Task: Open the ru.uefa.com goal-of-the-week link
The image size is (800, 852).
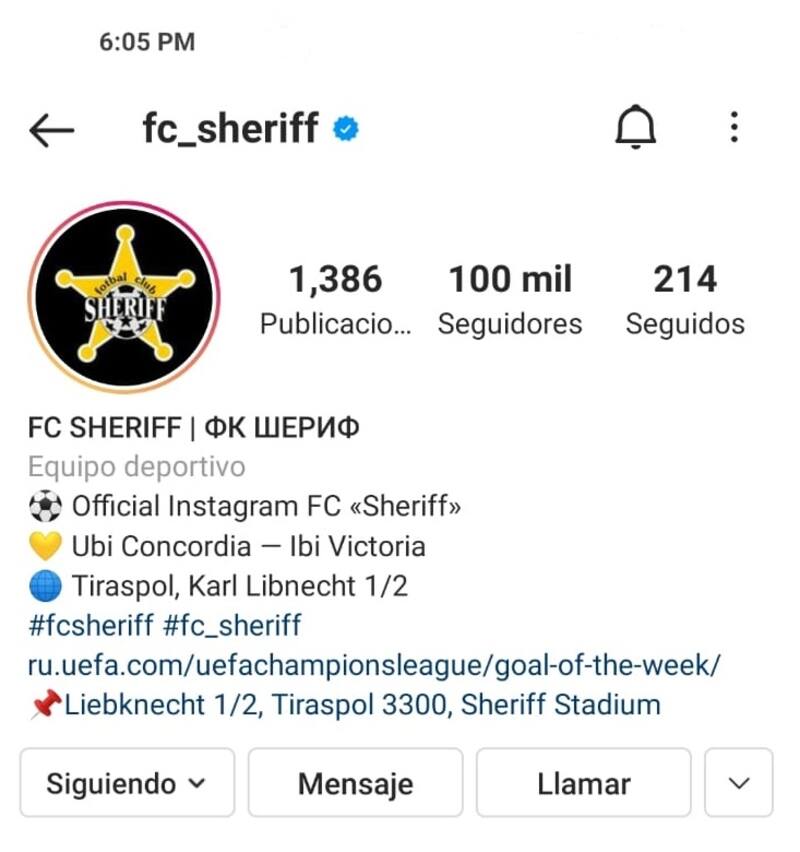Action: pyautogui.click(x=374, y=665)
